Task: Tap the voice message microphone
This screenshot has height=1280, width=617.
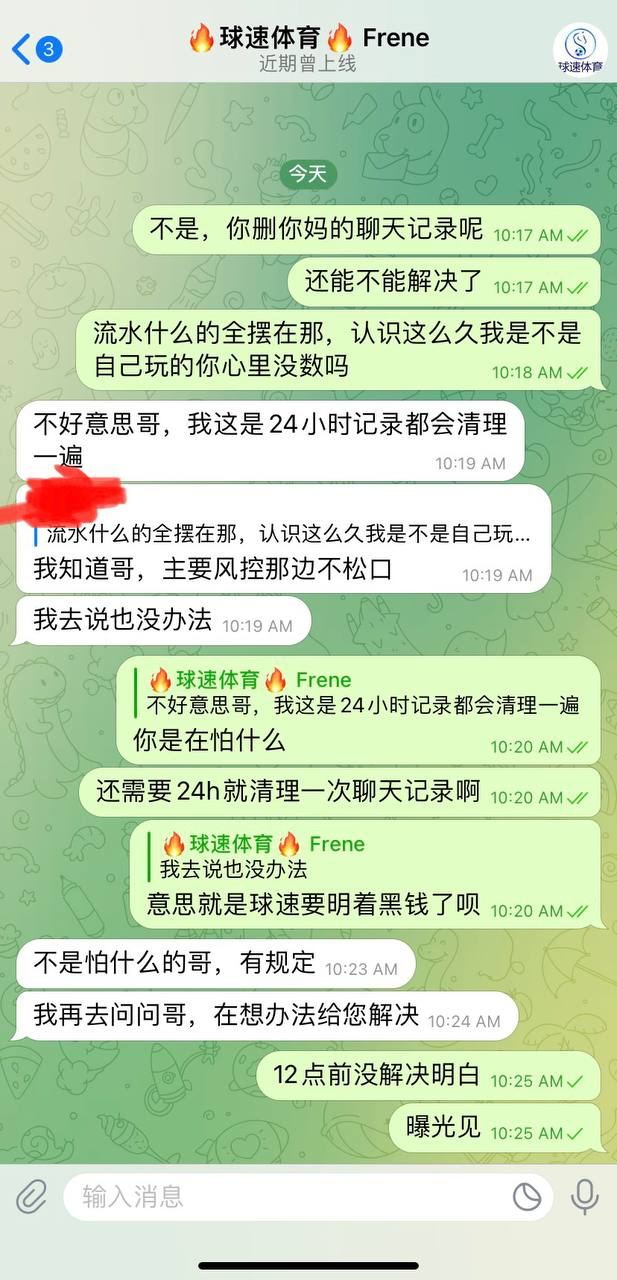Action: 584,1196
